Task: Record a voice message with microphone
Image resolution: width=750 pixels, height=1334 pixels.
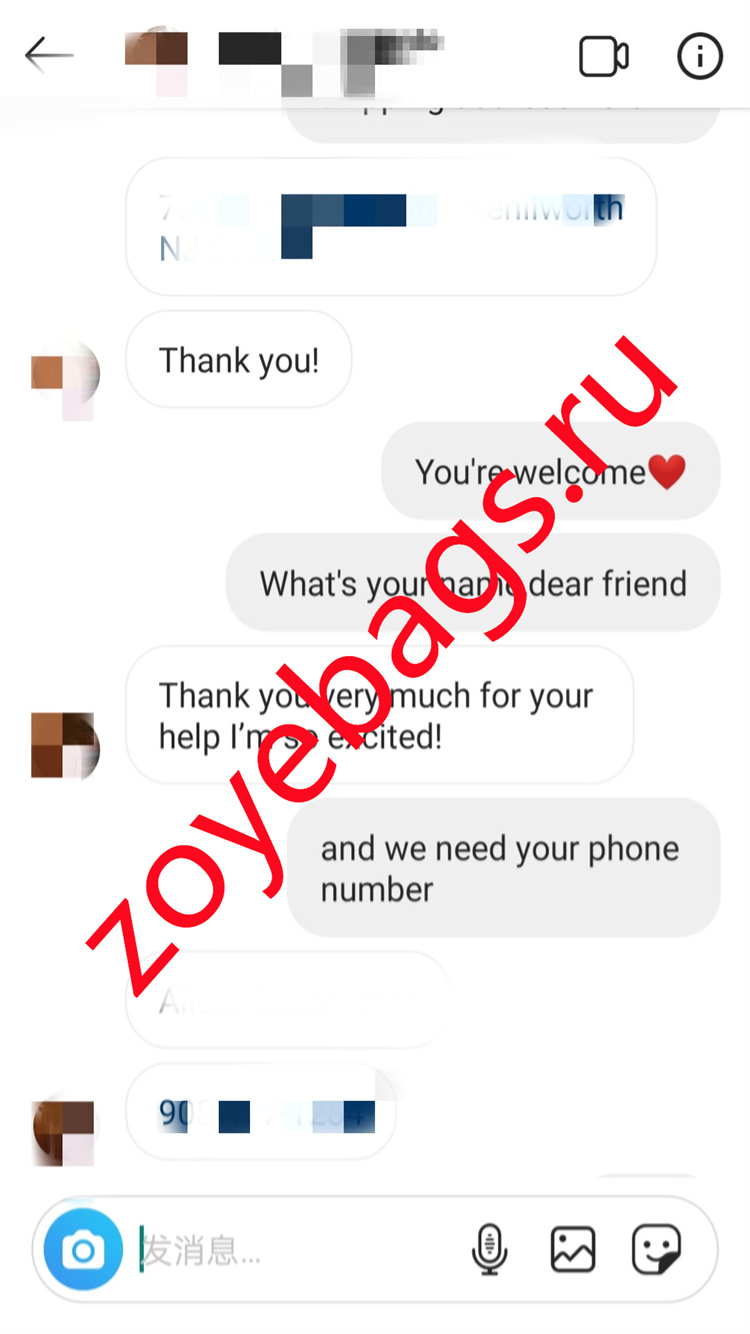Action: coord(489,1250)
